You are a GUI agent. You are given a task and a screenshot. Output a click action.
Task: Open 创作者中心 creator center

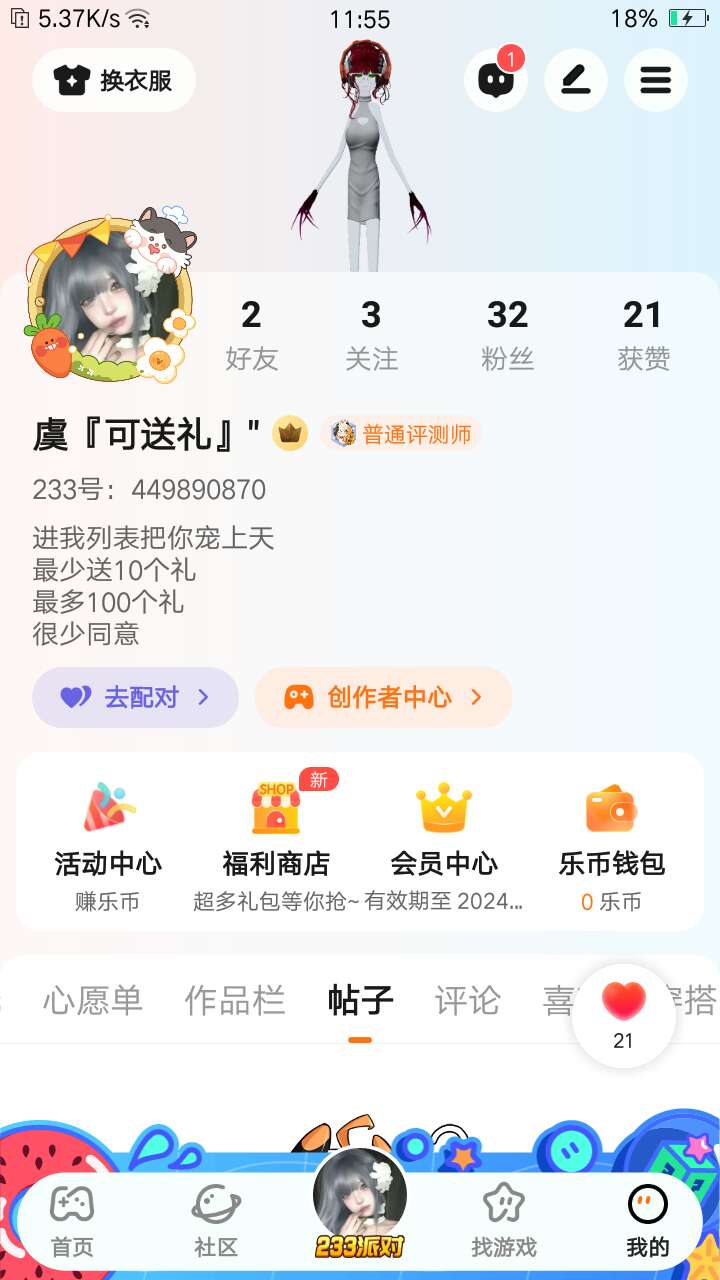(x=384, y=697)
